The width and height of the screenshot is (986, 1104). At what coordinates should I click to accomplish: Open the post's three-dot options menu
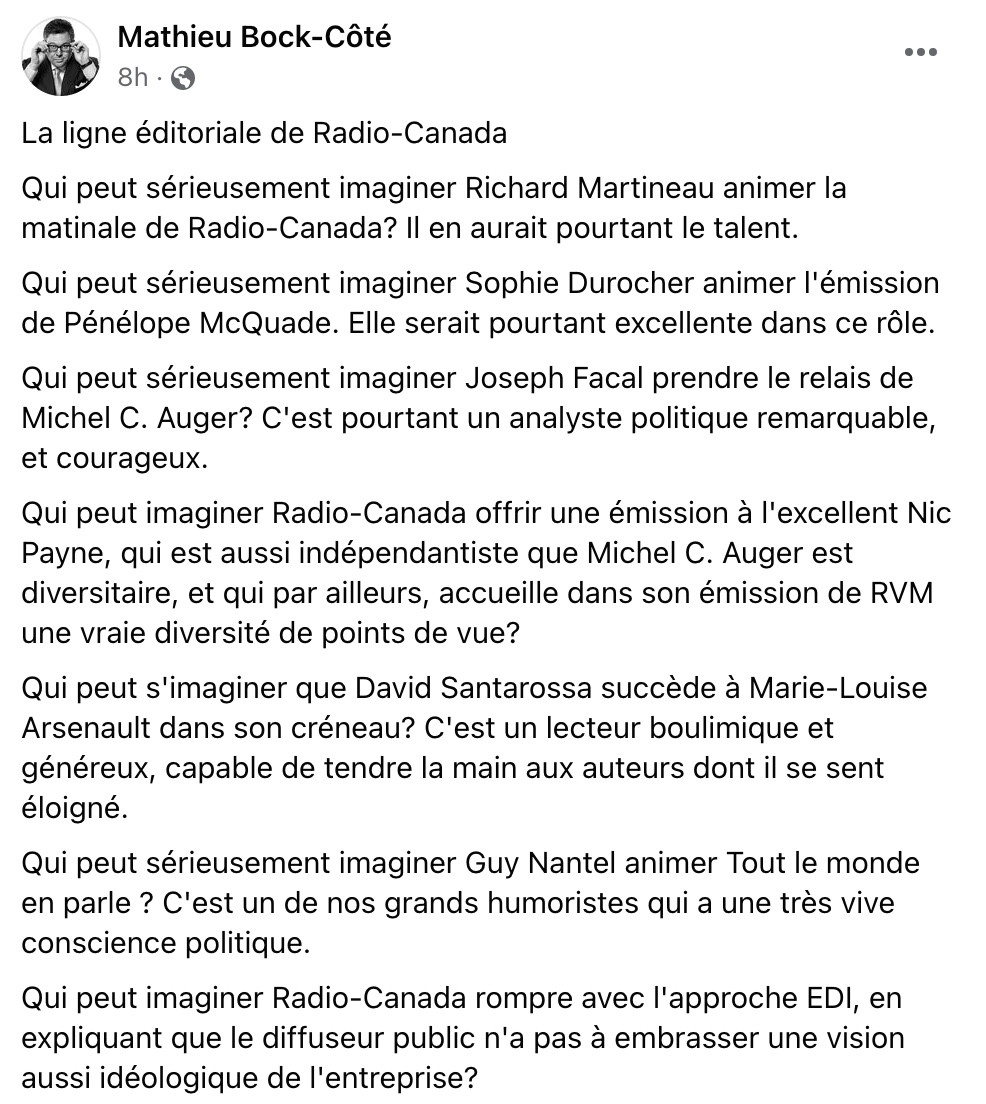point(920,53)
